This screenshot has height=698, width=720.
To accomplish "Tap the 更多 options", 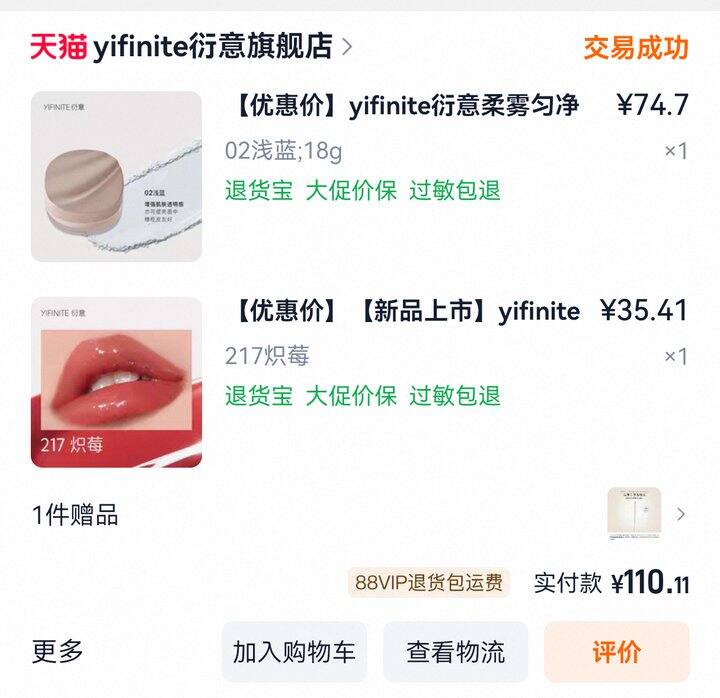I will pos(57,651).
